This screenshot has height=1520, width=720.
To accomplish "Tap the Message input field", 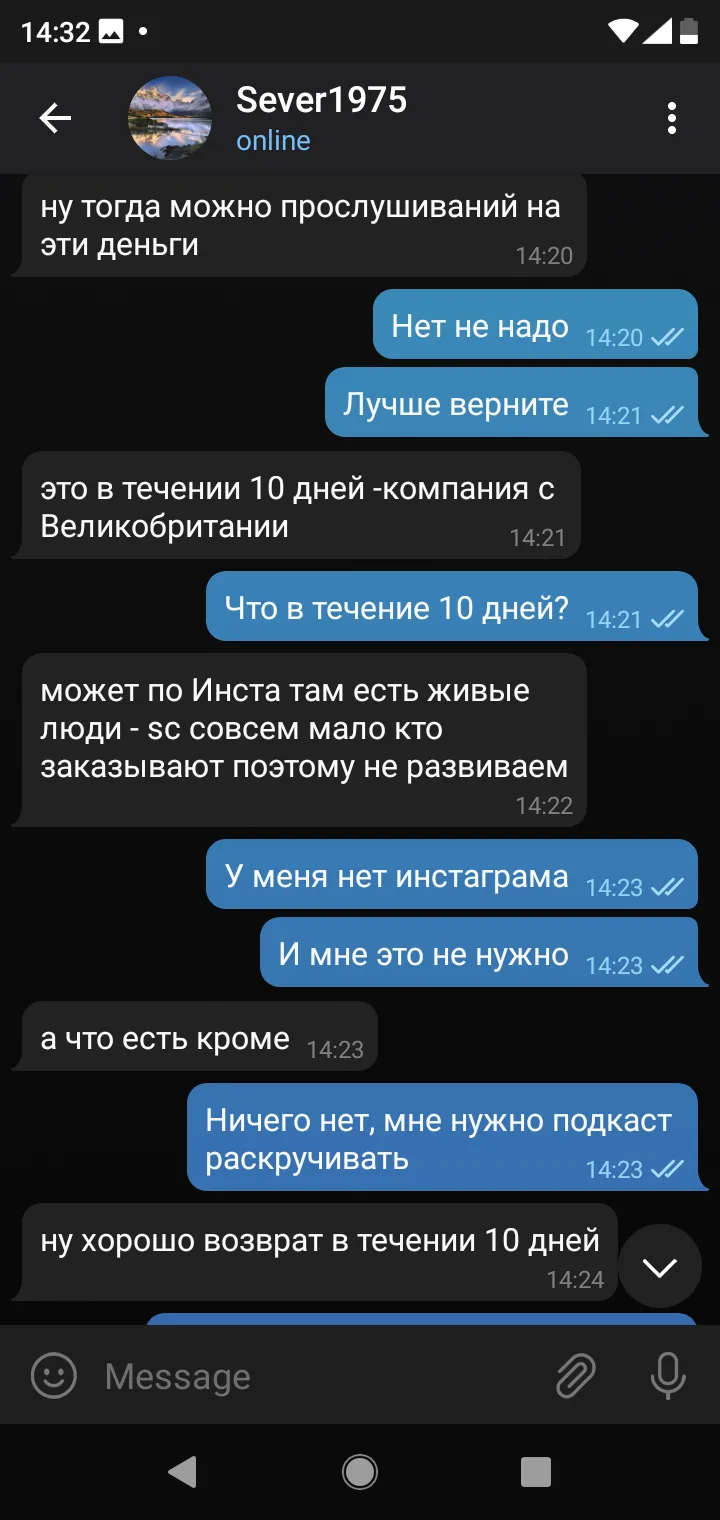I will coord(320,1376).
